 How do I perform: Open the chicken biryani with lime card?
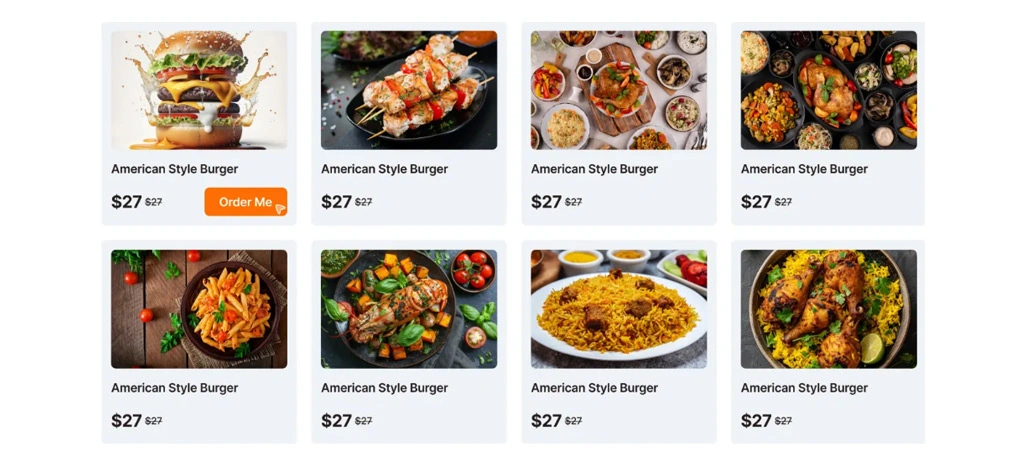[x=828, y=309]
